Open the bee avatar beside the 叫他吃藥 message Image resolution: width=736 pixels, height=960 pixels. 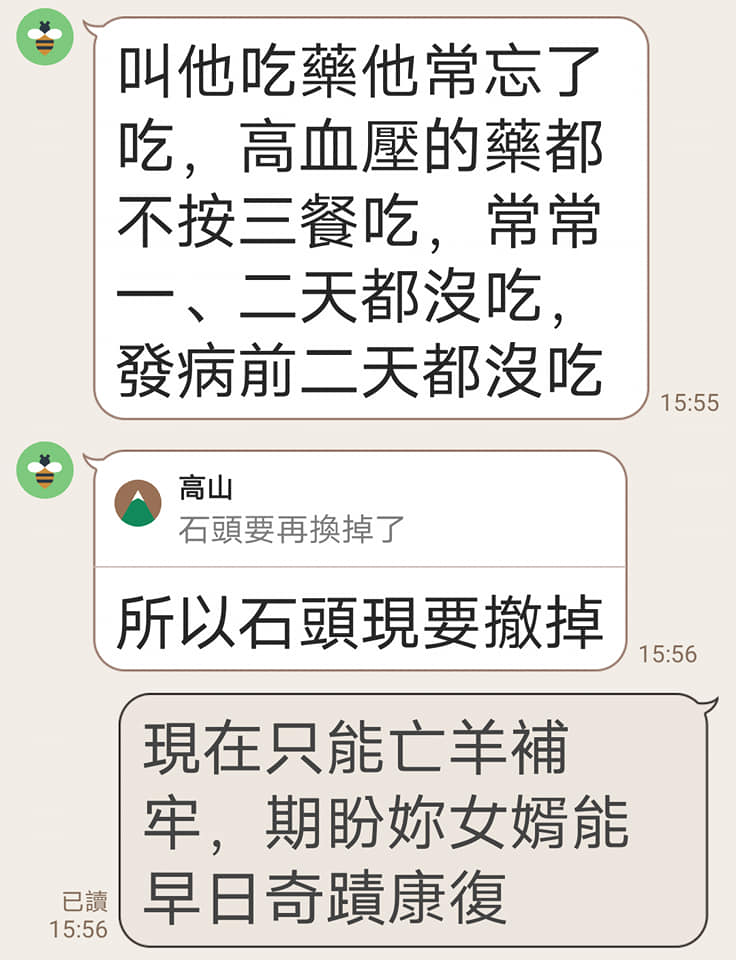coord(45,37)
